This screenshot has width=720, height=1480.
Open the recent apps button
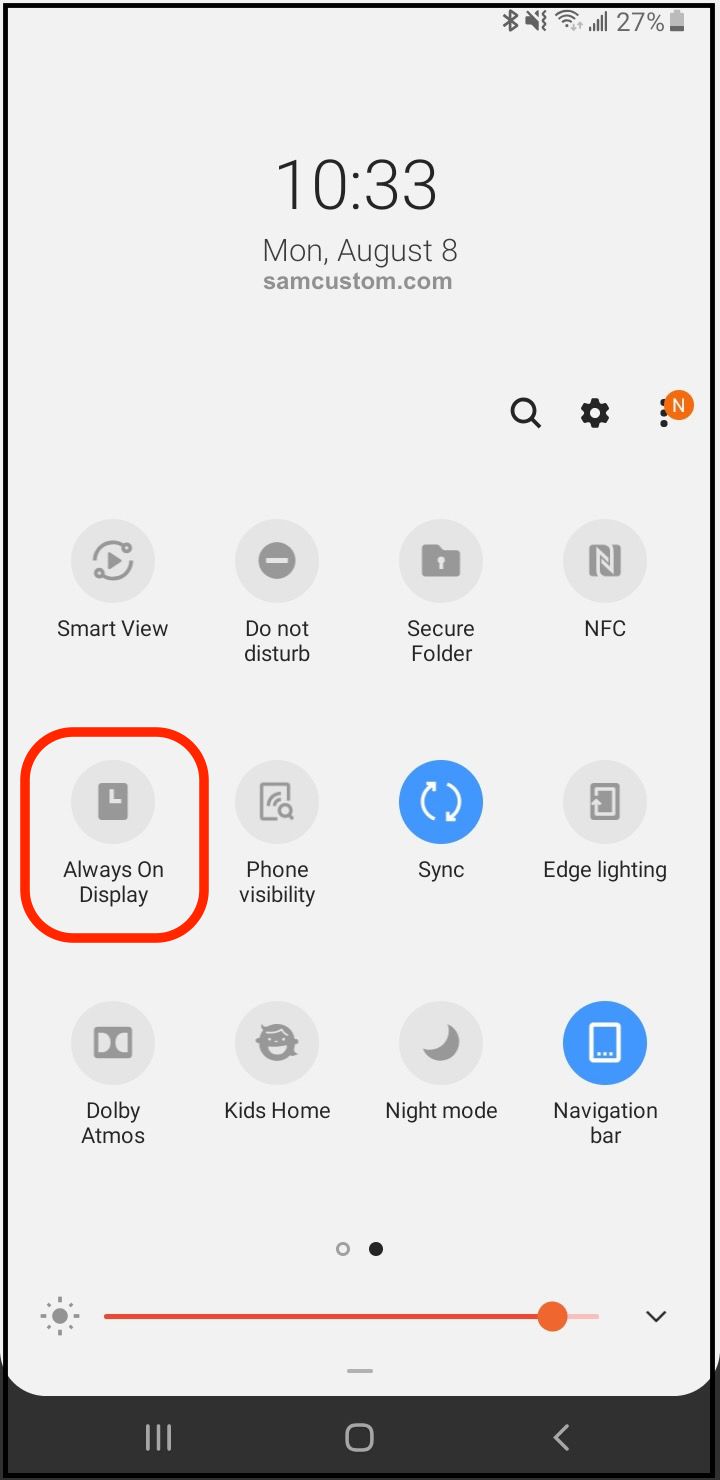[x=158, y=1438]
